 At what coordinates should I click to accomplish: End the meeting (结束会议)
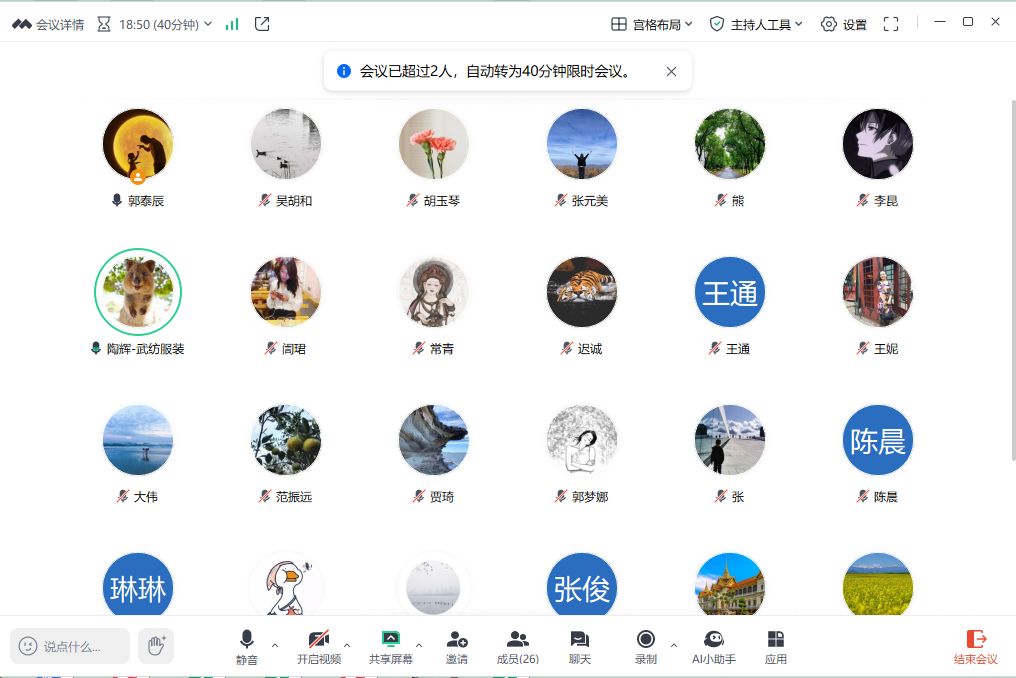pyautogui.click(x=976, y=646)
